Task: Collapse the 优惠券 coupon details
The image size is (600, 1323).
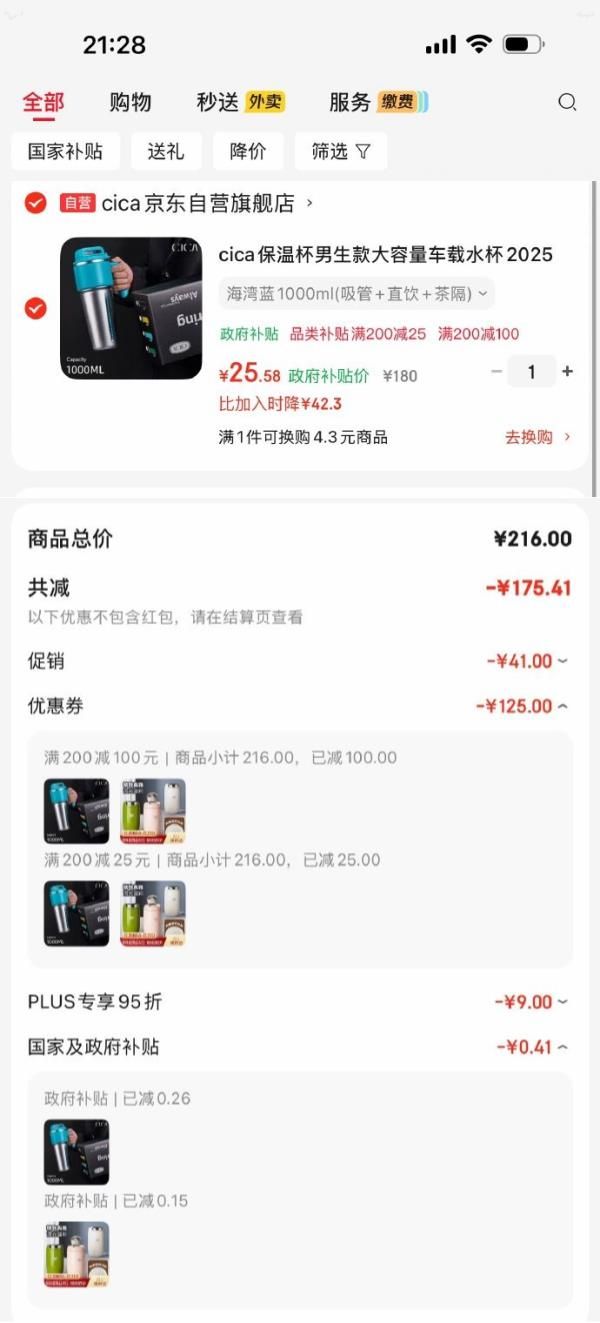Action: [523, 706]
